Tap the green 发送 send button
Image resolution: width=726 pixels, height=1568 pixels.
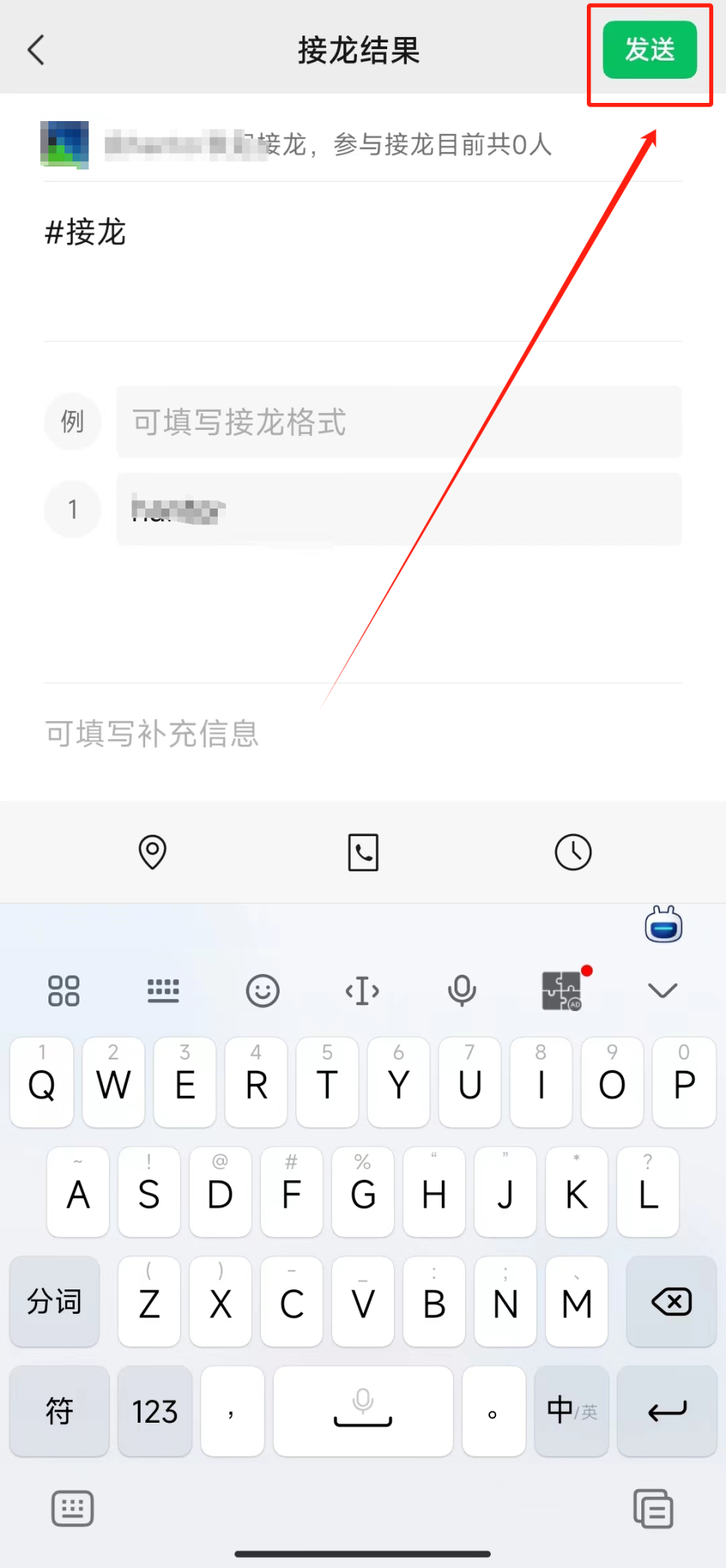[x=650, y=50]
